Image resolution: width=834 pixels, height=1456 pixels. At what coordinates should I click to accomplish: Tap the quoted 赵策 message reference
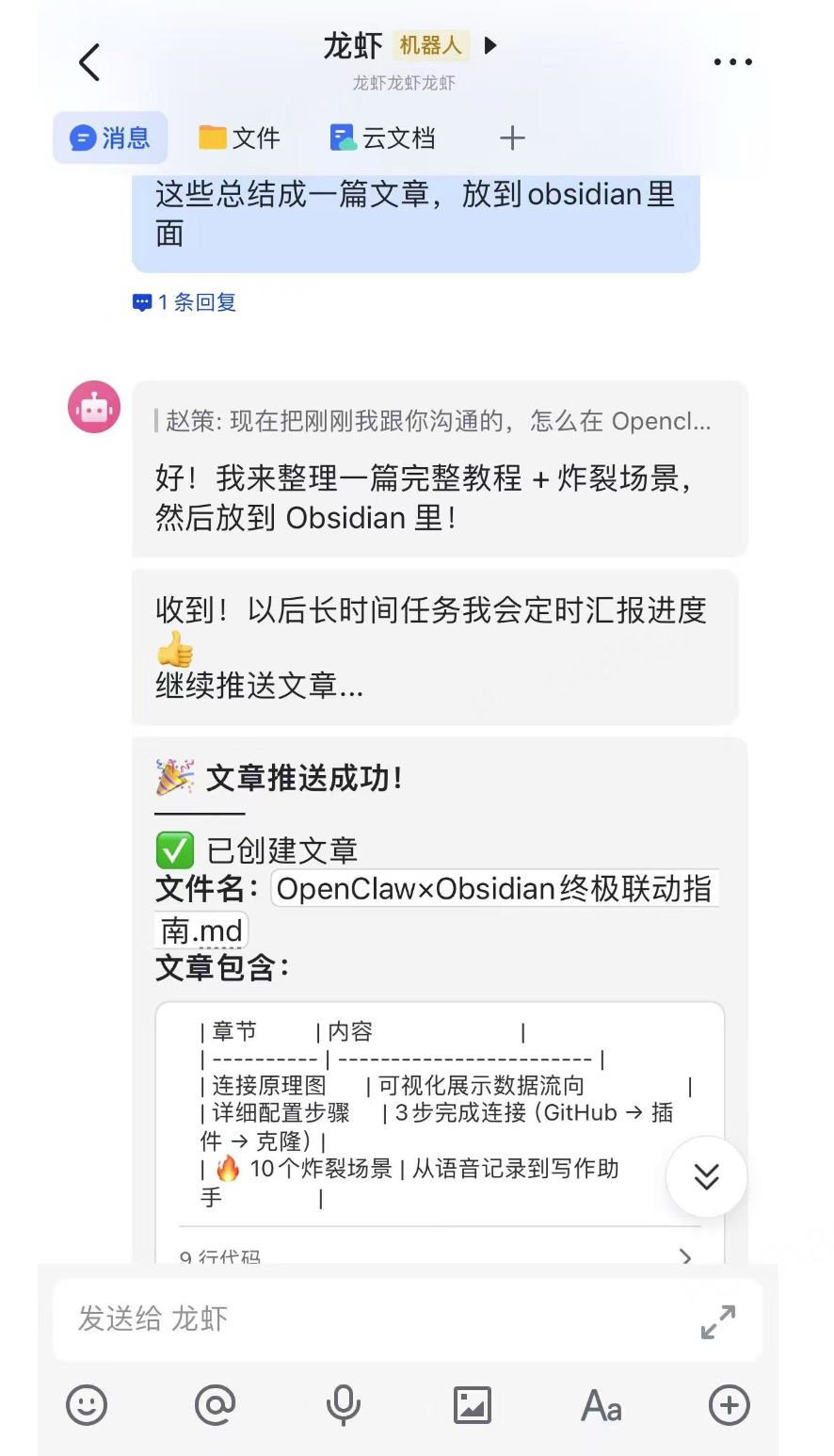coord(437,421)
